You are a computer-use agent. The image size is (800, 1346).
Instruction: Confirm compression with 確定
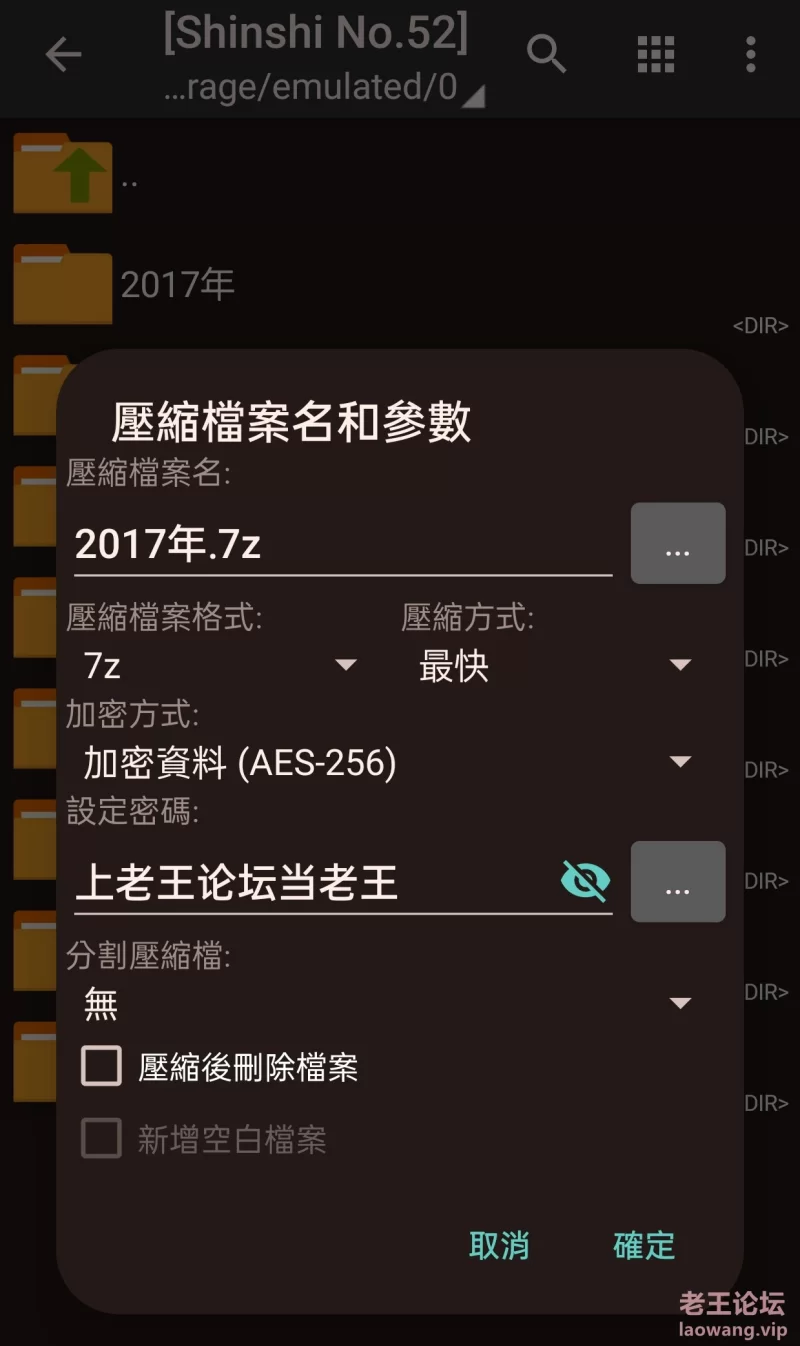[x=644, y=1245]
